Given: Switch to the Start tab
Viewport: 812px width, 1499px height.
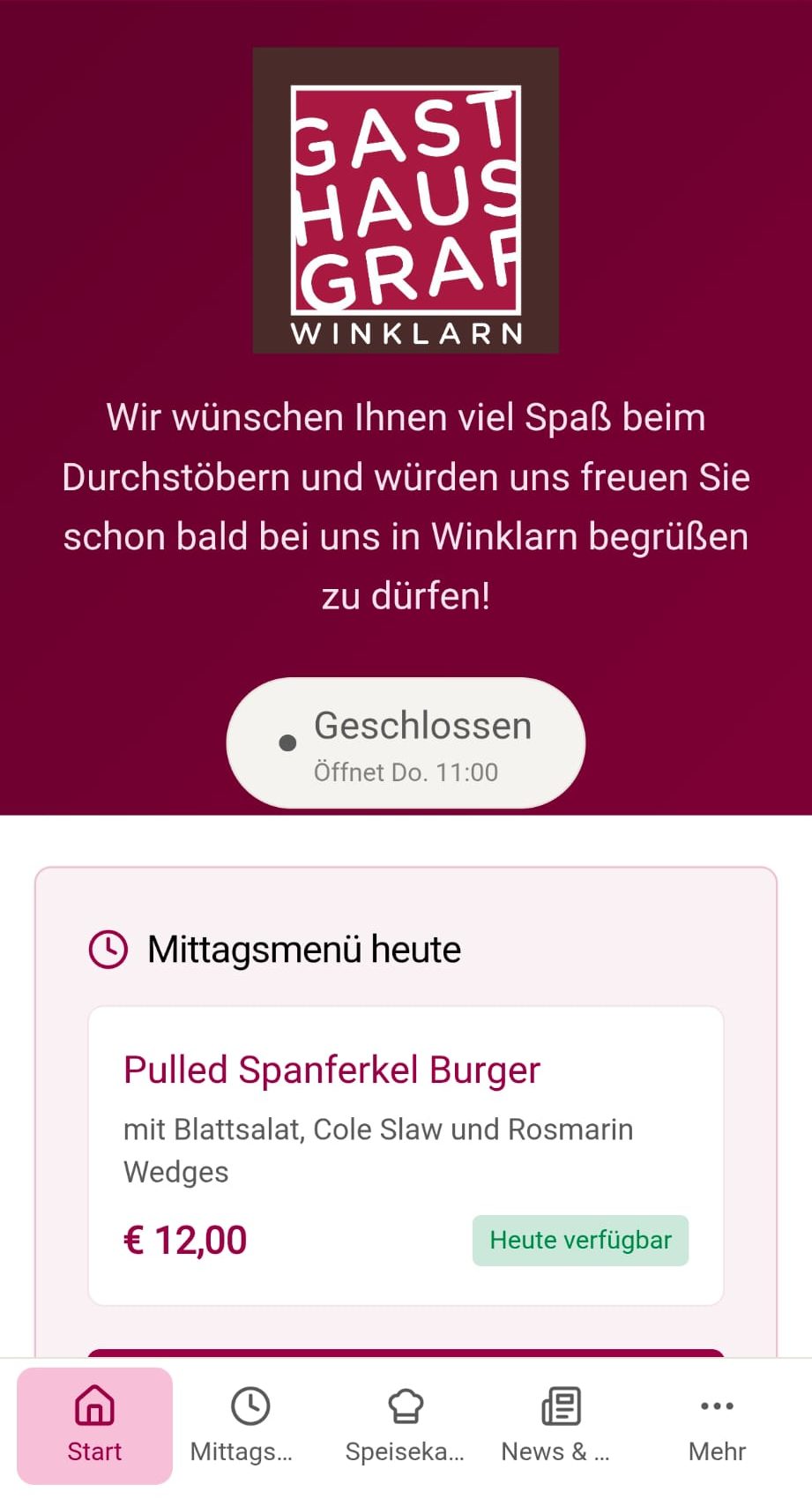Looking at the screenshot, I should coord(94,1425).
